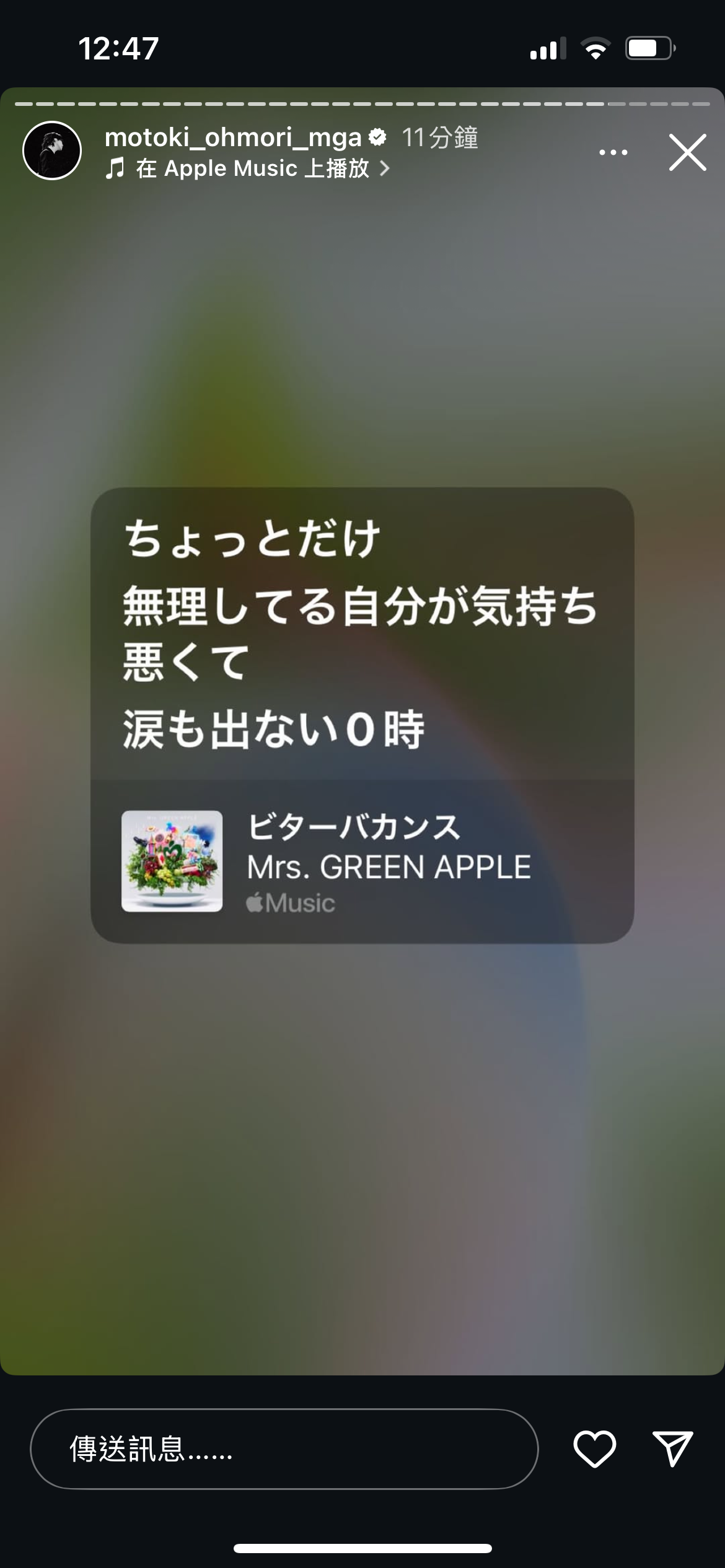This screenshot has width=725, height=1568.
Task: Open the ビターバカンス Apple Music card
Action: click(362, 861)
